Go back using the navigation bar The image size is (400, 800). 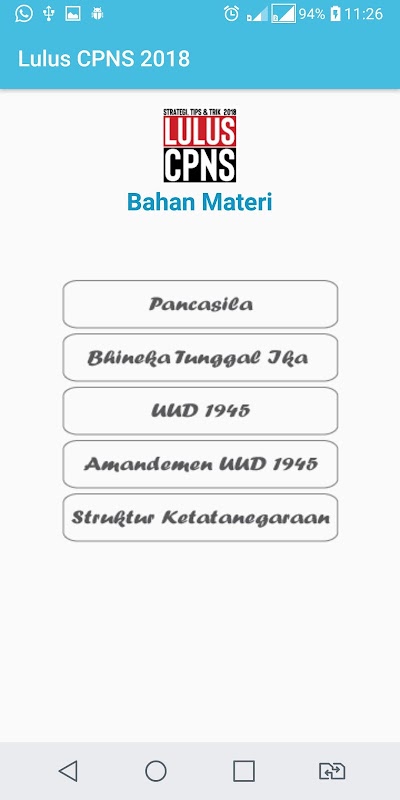tap(68, 771)
